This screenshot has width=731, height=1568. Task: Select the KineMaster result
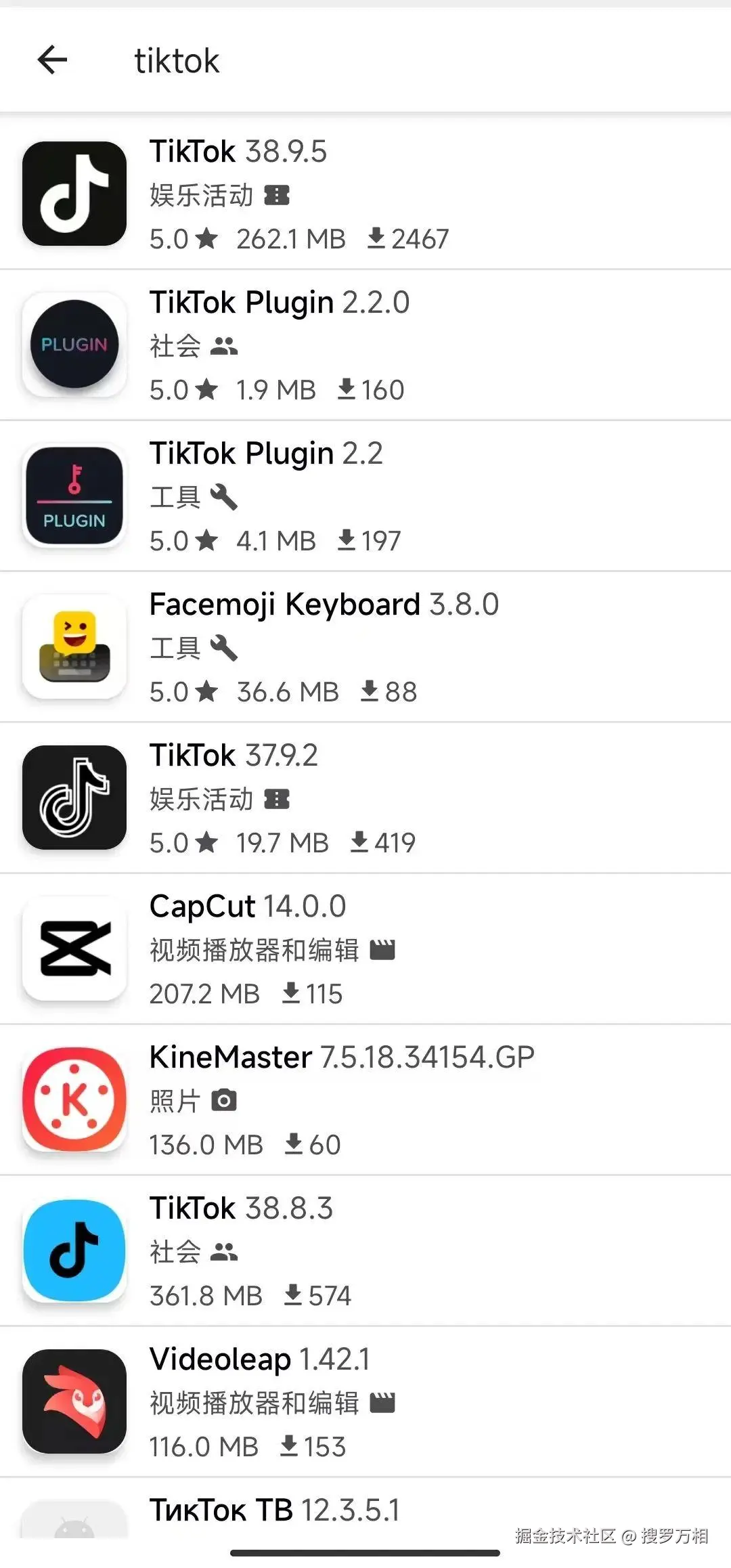[x=365, y=1099]
